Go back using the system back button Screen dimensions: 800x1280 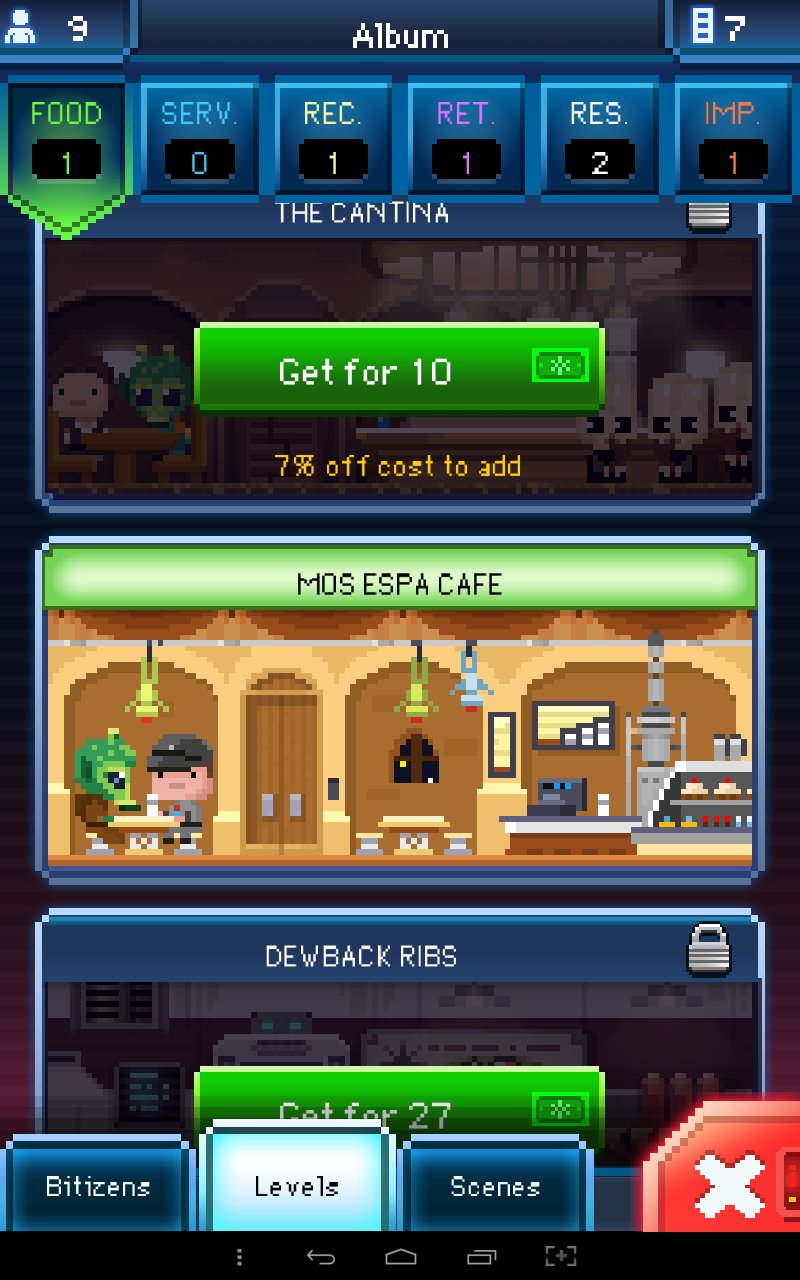[x=320, y=1256]
